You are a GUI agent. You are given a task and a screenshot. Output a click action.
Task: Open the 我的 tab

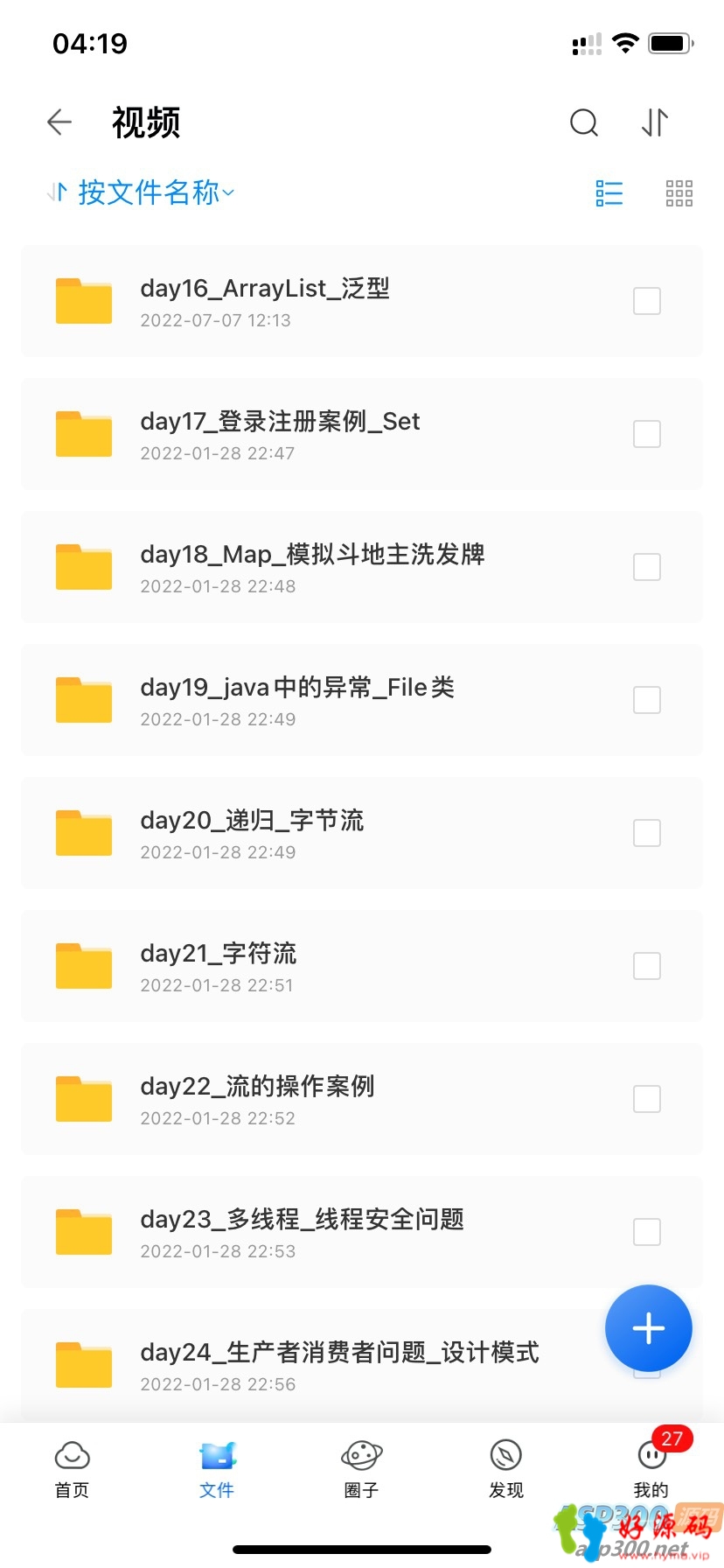tap(651, 1469)
